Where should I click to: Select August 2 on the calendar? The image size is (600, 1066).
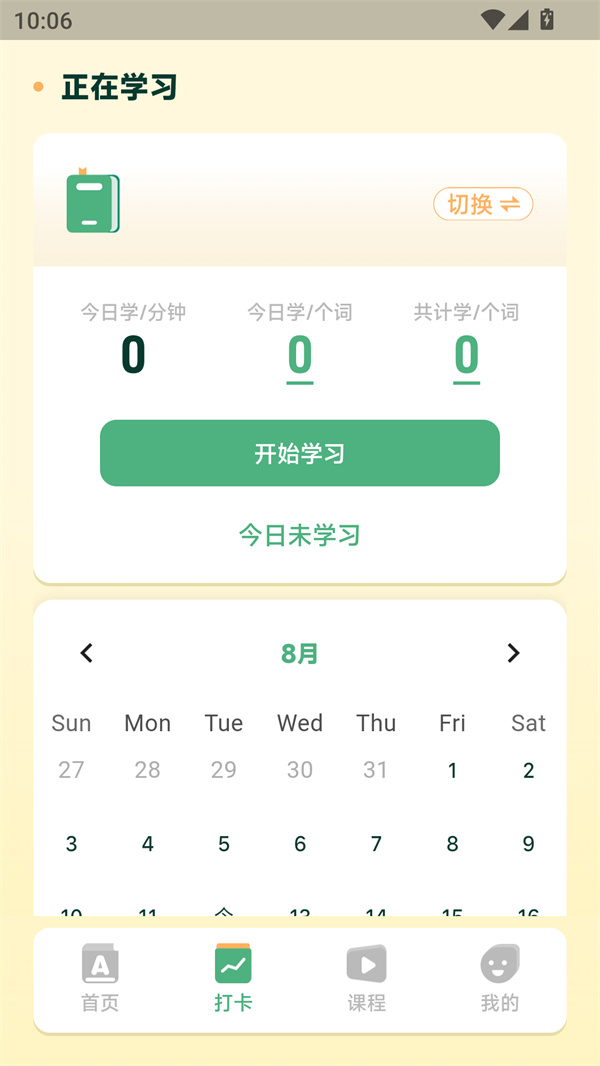528,770
